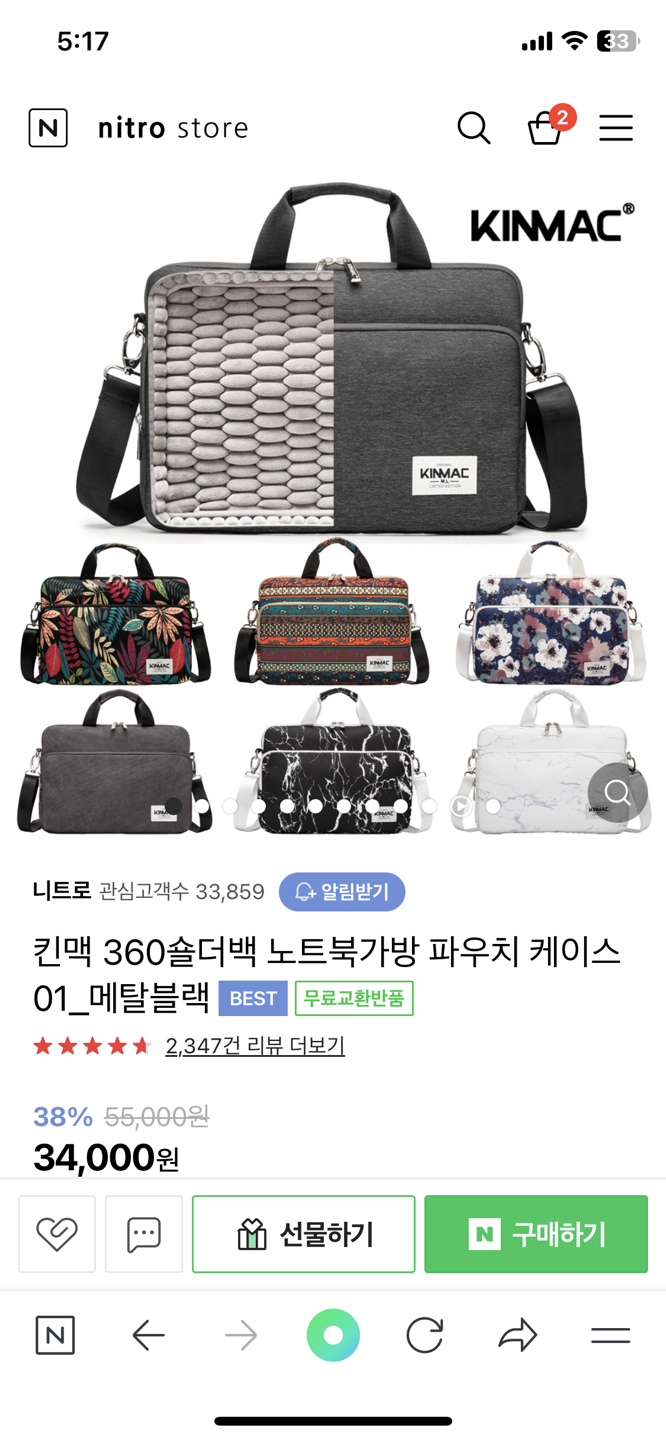666x1440 pixels.
Task: Tap the green 구매하기 buy button
Action: pyautogui.click(x=536, y=1234)
